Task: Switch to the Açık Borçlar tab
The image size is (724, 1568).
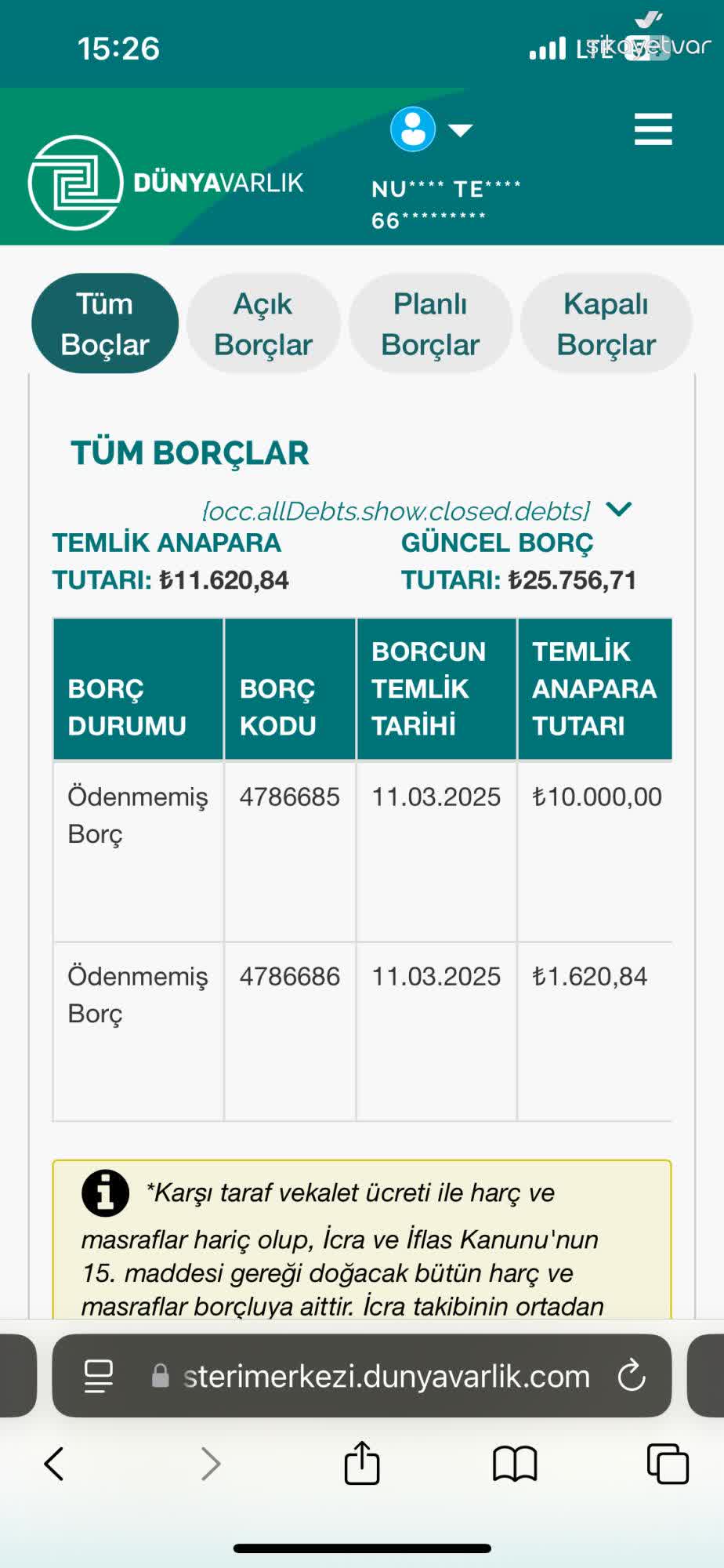Action: coord(263,323)
